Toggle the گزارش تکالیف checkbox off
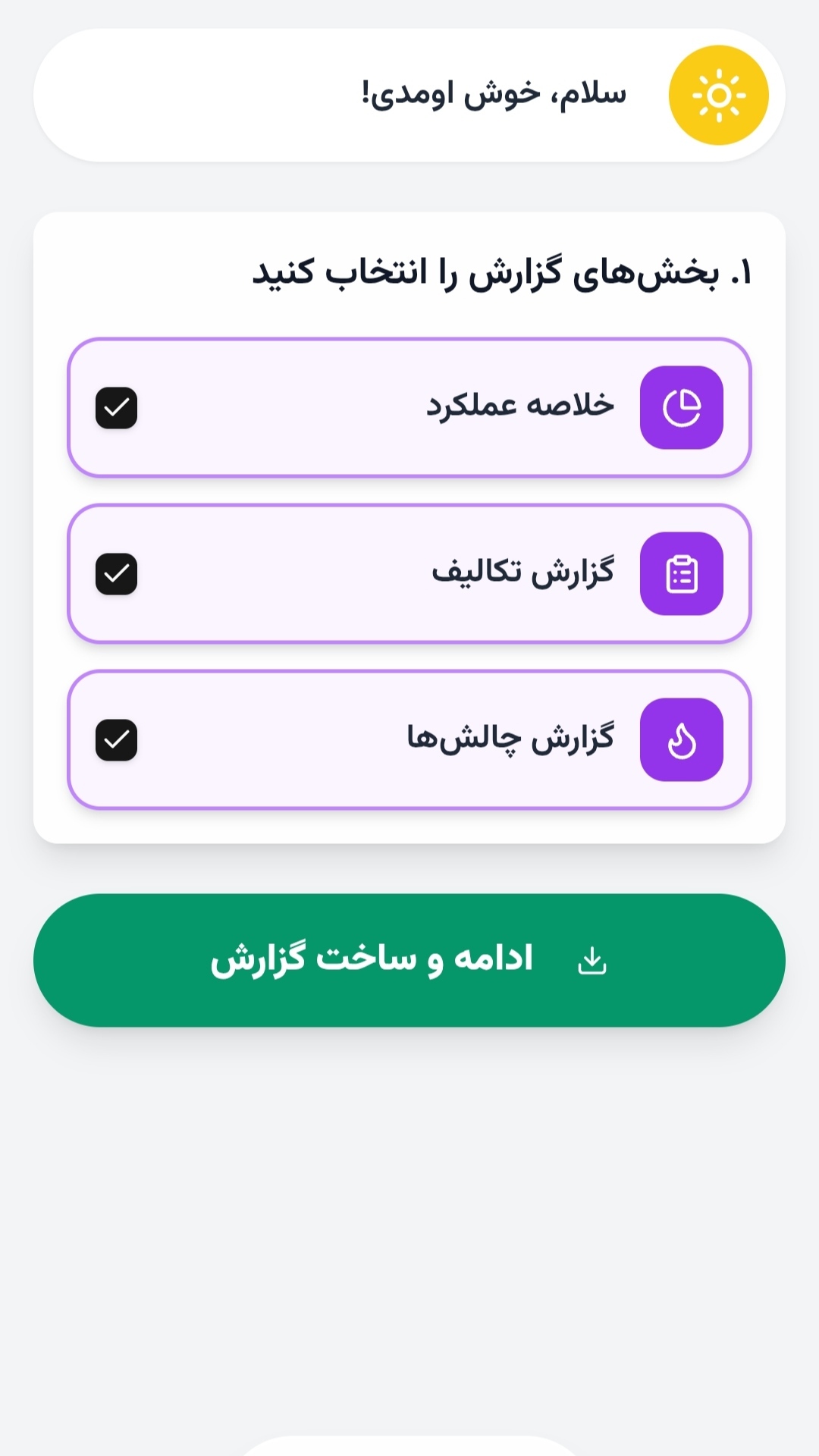The height and width of the screenshot is (1456, 819). point(117,574)
